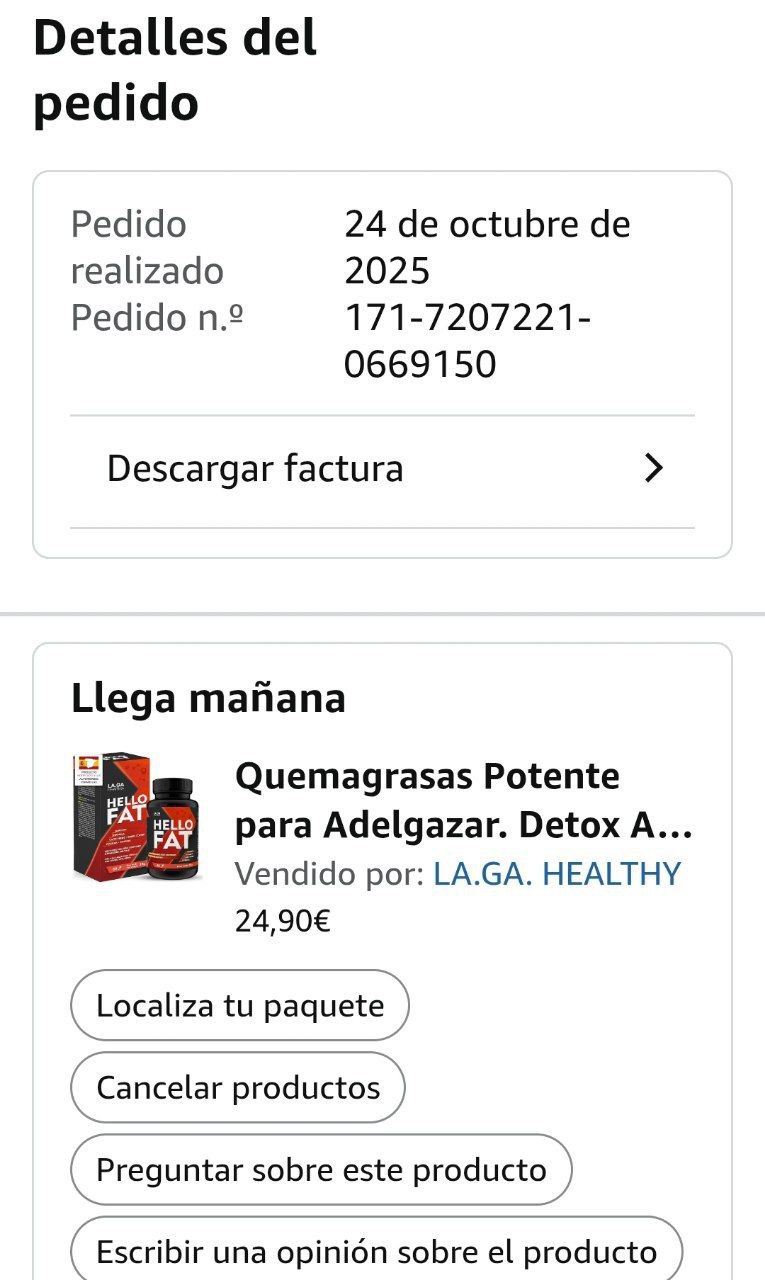Tap Escribir una opinión sobre el producto

click(376, 1250)
